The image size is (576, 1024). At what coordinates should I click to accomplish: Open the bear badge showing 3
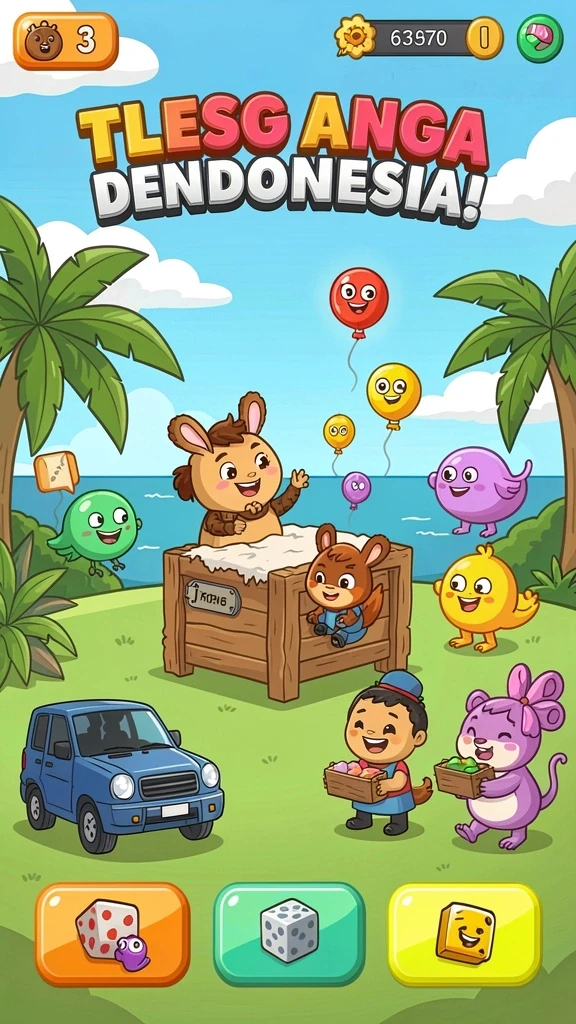[x=66, y=41]
